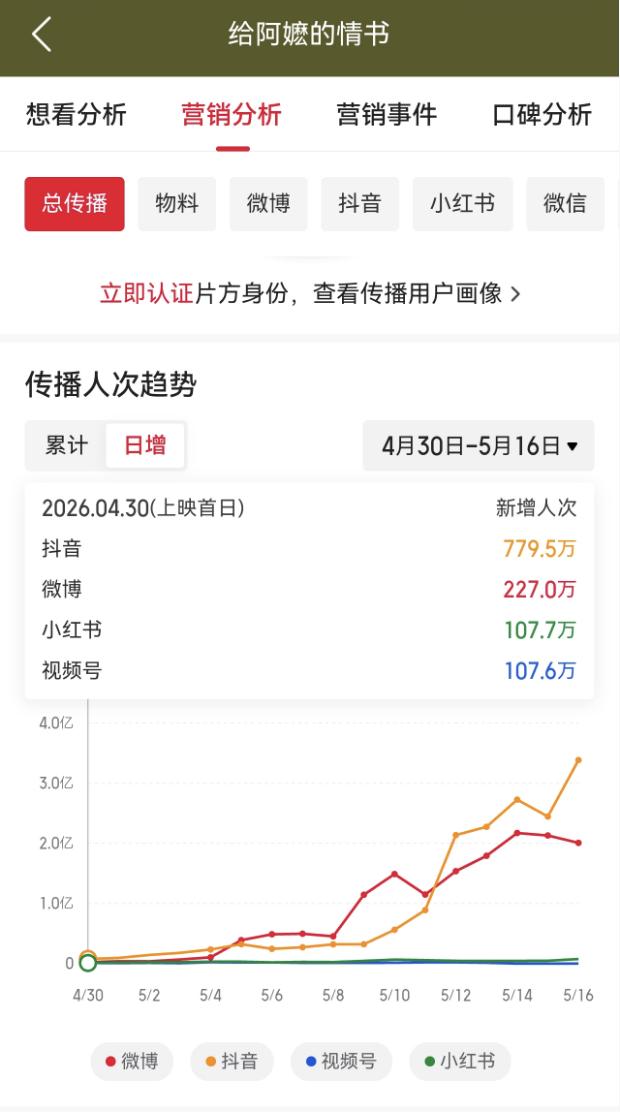Select the 微信 filter chip

pyautogui.click(x=565, y=204)
